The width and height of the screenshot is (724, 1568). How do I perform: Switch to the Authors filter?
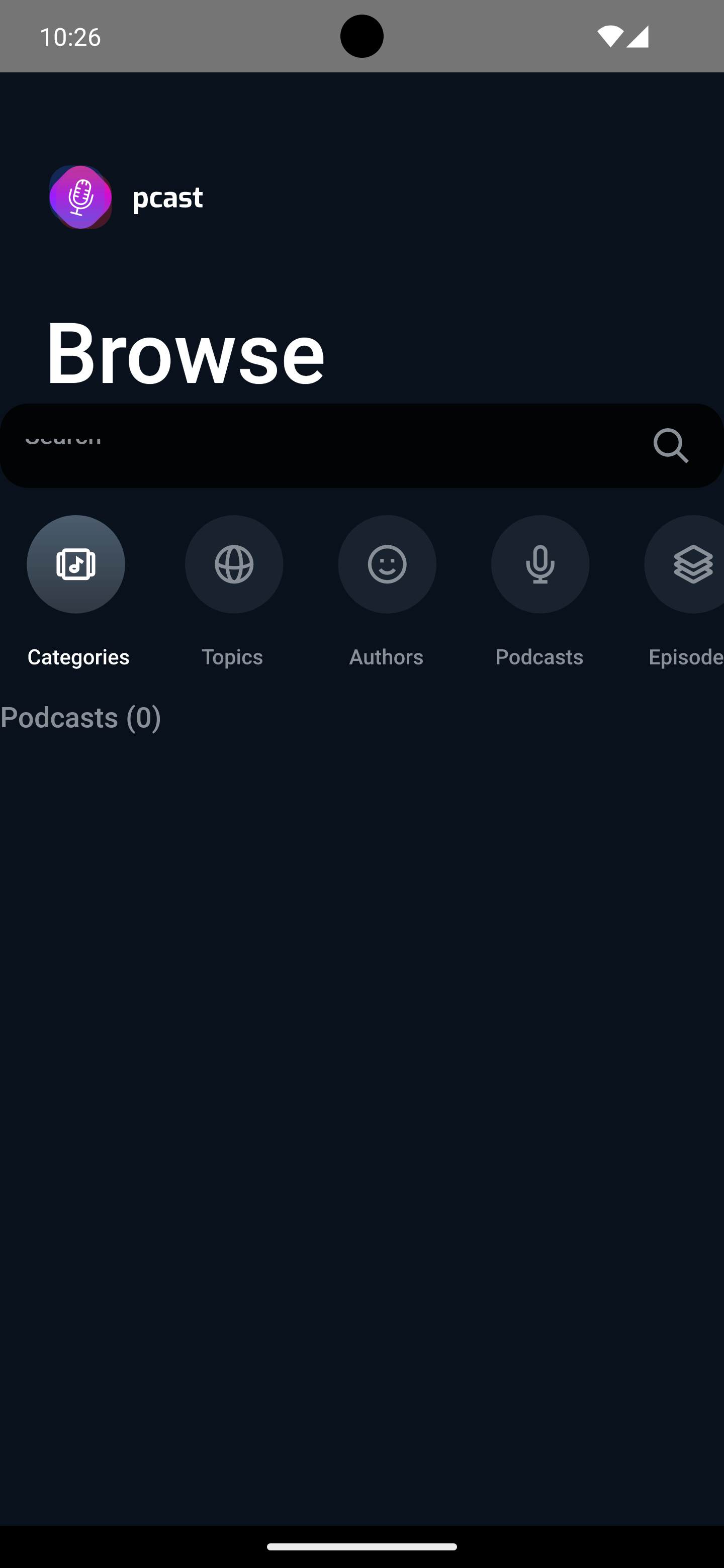387,564
